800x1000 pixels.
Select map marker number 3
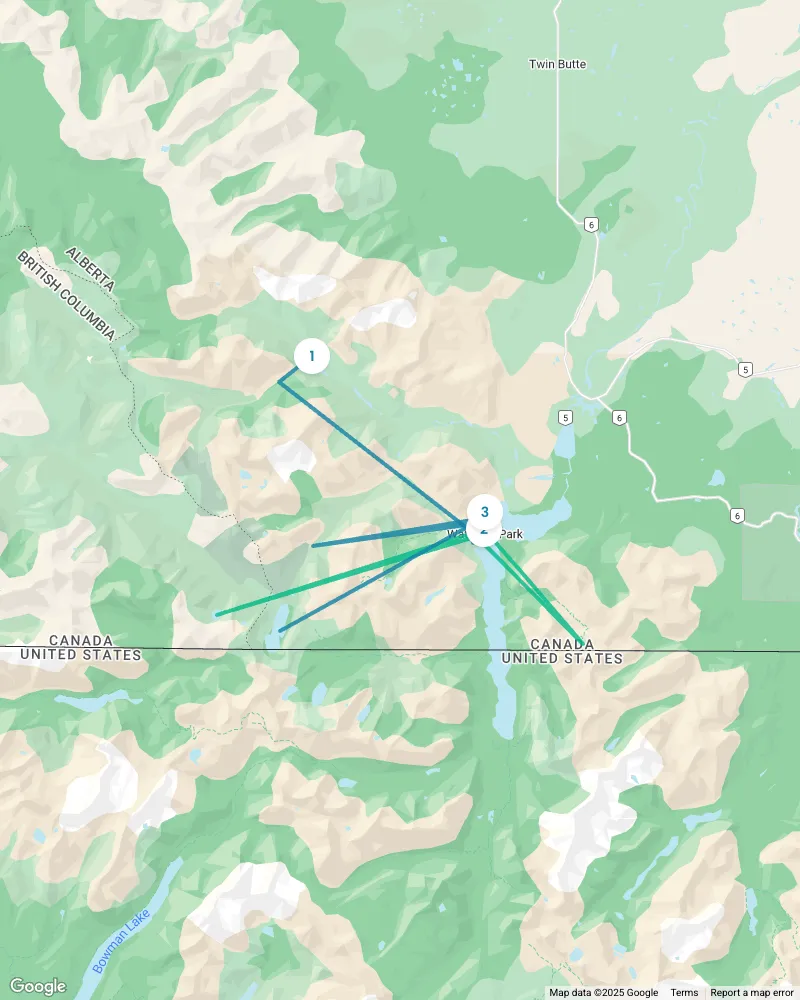485,510
